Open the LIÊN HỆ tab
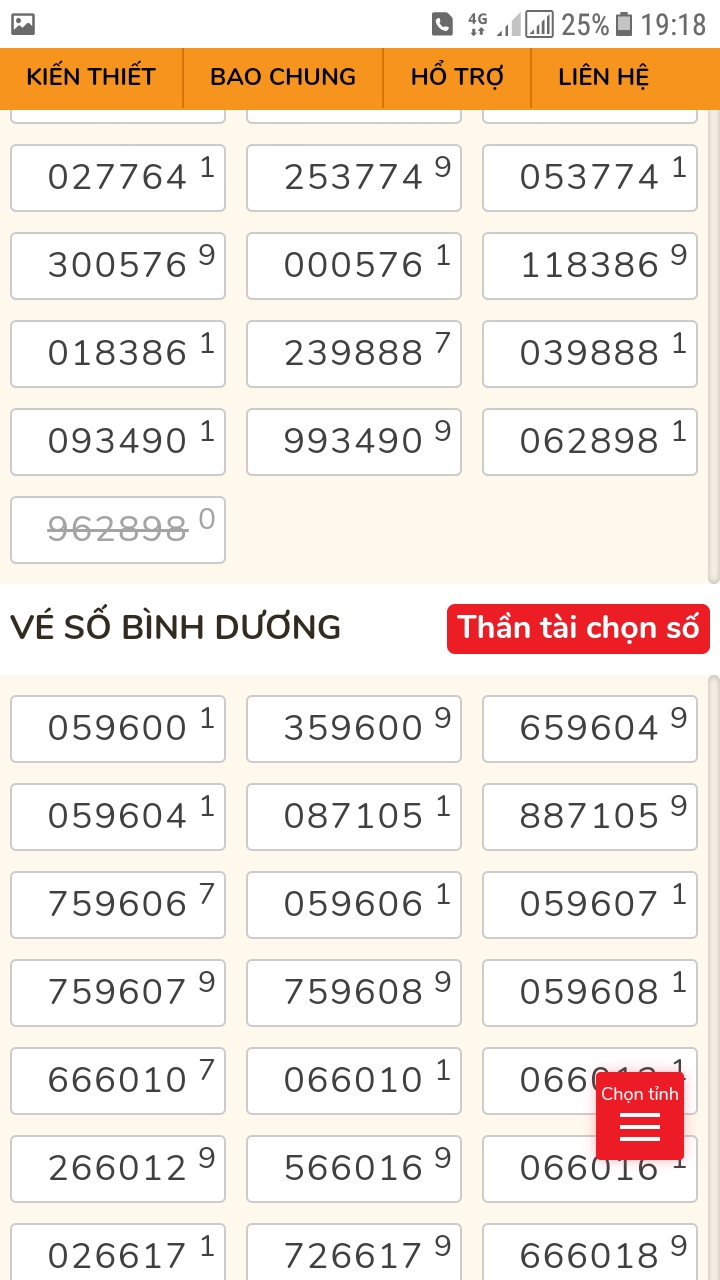Image resolution: width=720 pixels, height=1280 pixels. pos(604,77)
